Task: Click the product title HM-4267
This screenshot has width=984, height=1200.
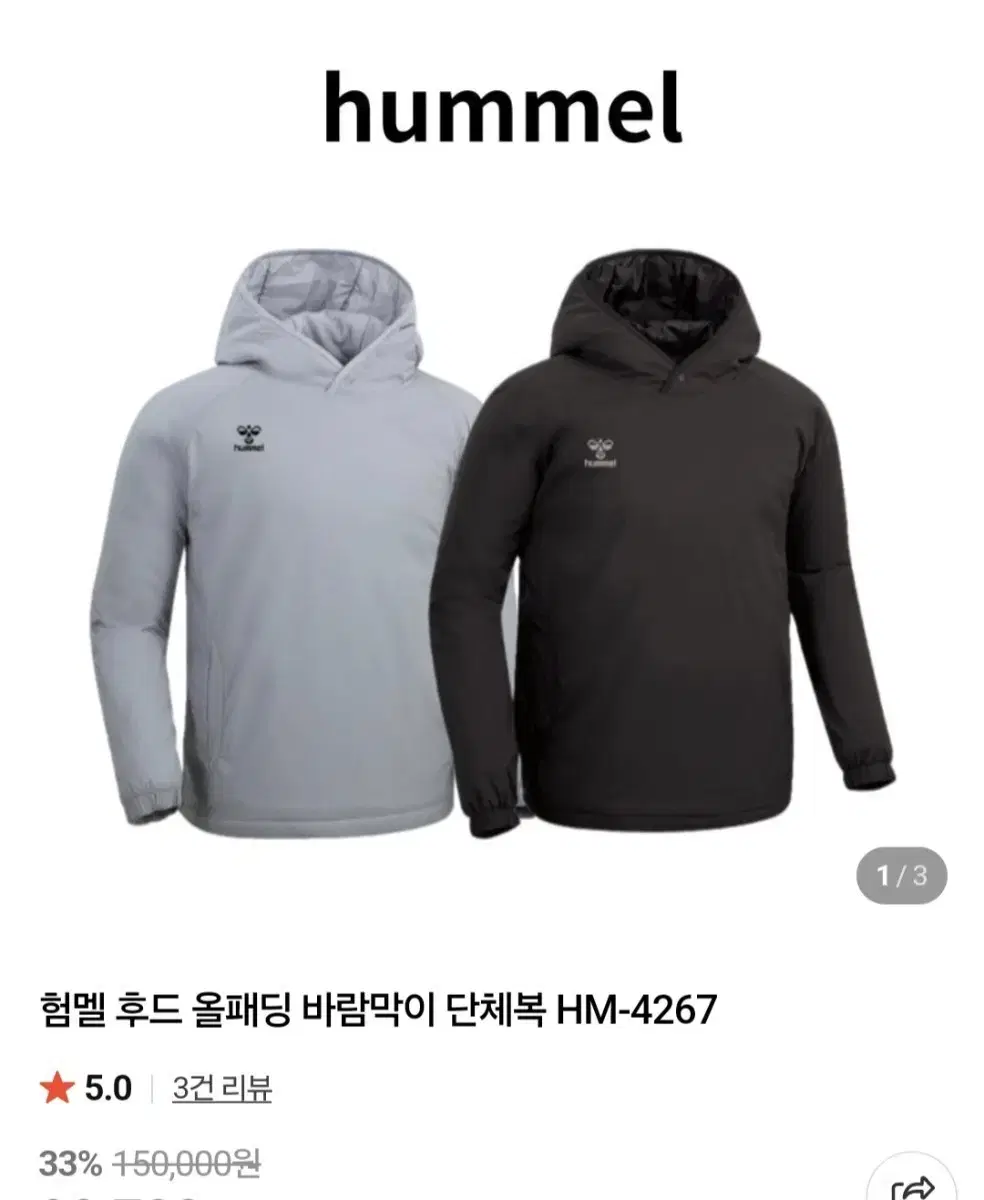Action: click(x=380, y=1000)
